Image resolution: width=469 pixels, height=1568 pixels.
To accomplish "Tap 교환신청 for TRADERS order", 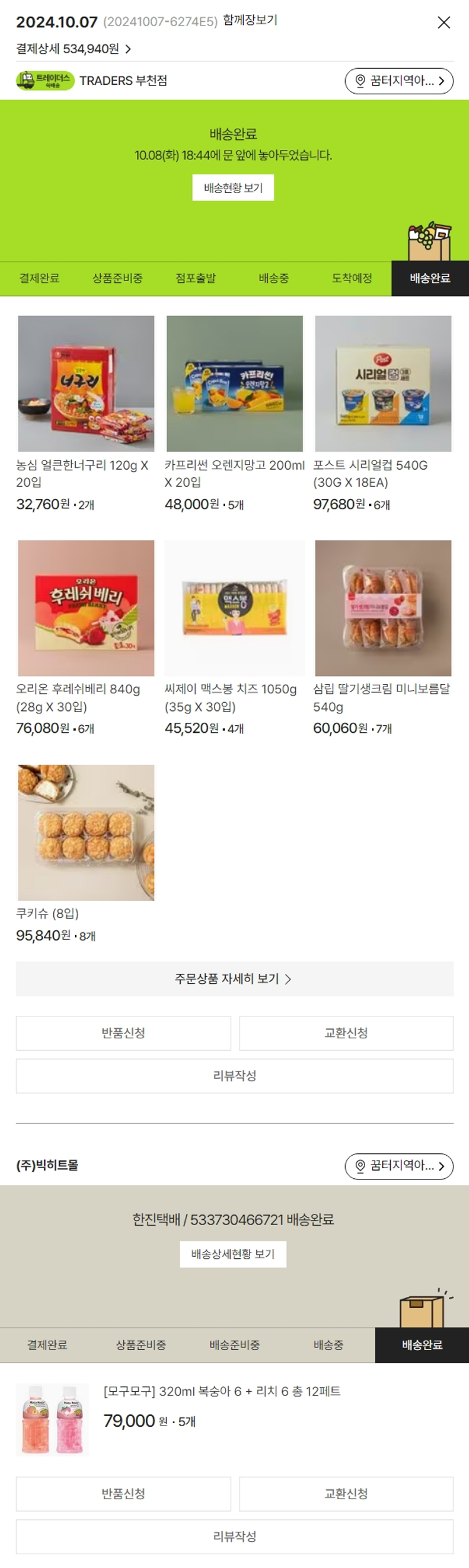I will [x=346, y=1033].
